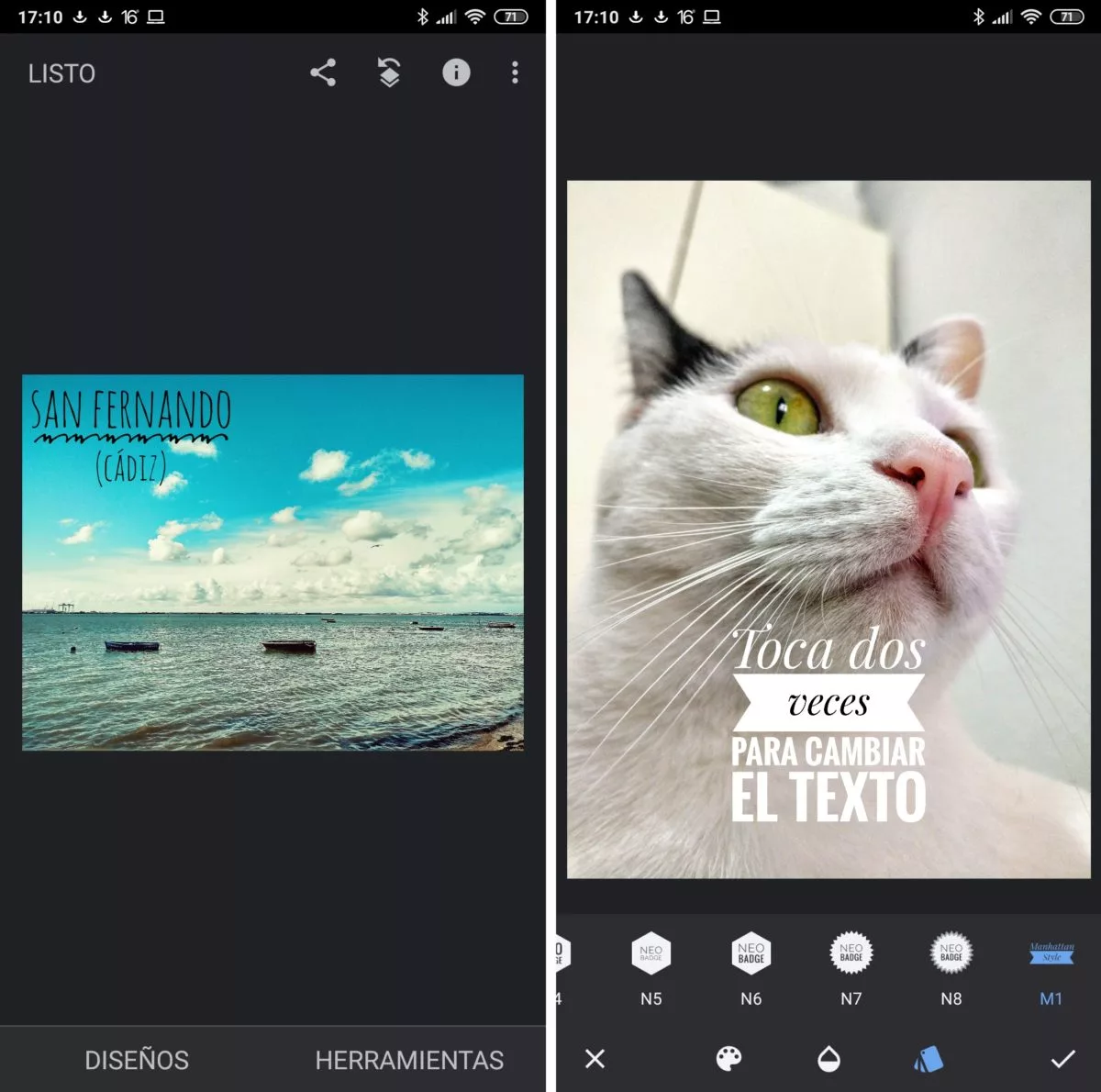Confirm text with the checkmark

(1063, 1059)
